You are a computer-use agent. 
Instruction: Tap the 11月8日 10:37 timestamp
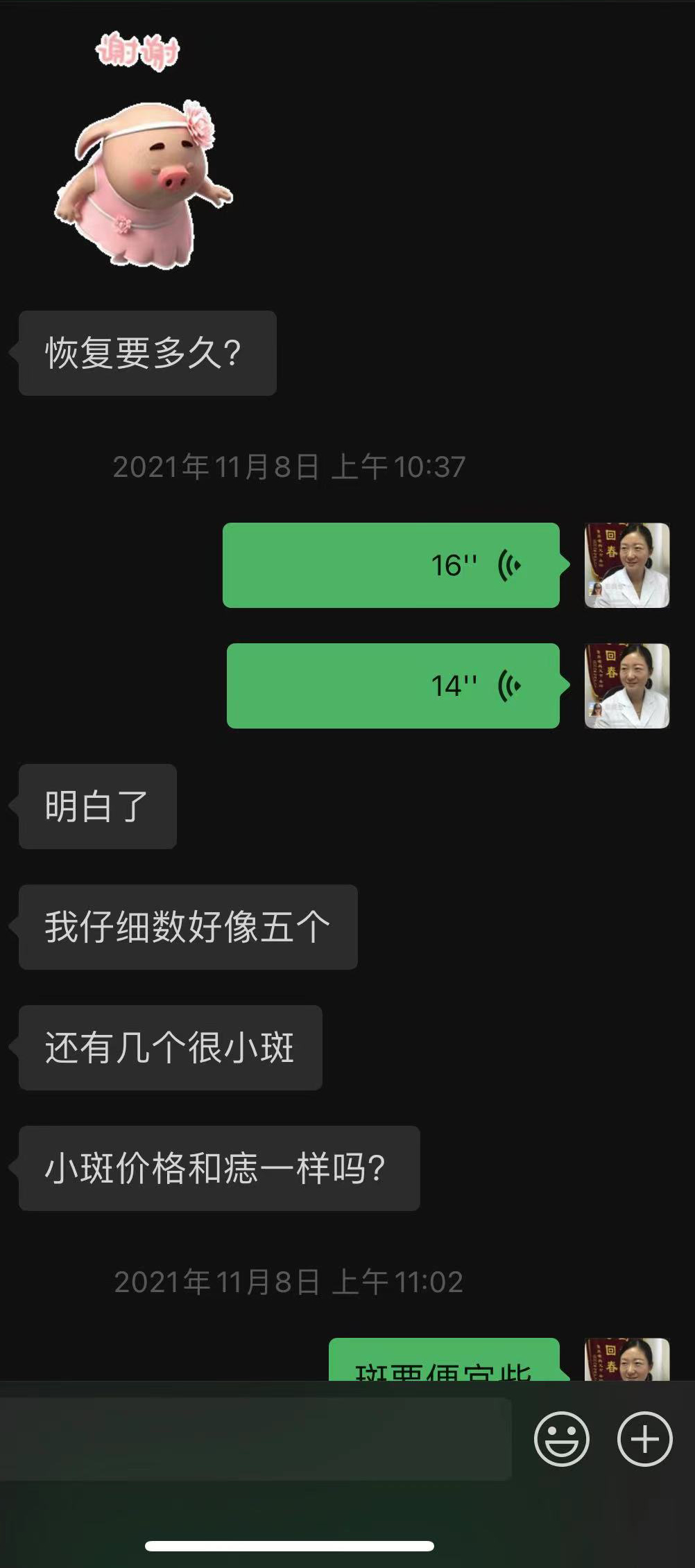coord(291,468)
